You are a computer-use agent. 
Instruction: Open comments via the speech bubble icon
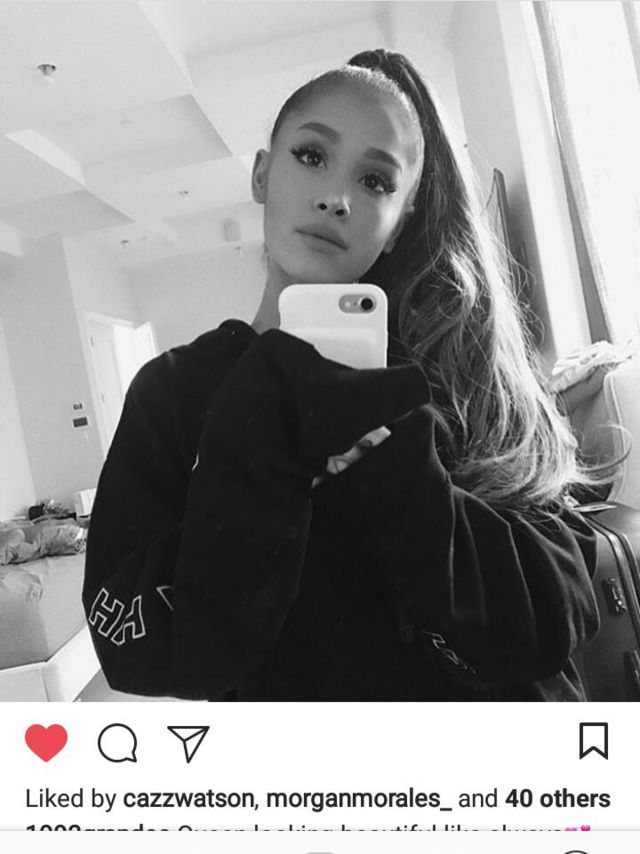117,742
